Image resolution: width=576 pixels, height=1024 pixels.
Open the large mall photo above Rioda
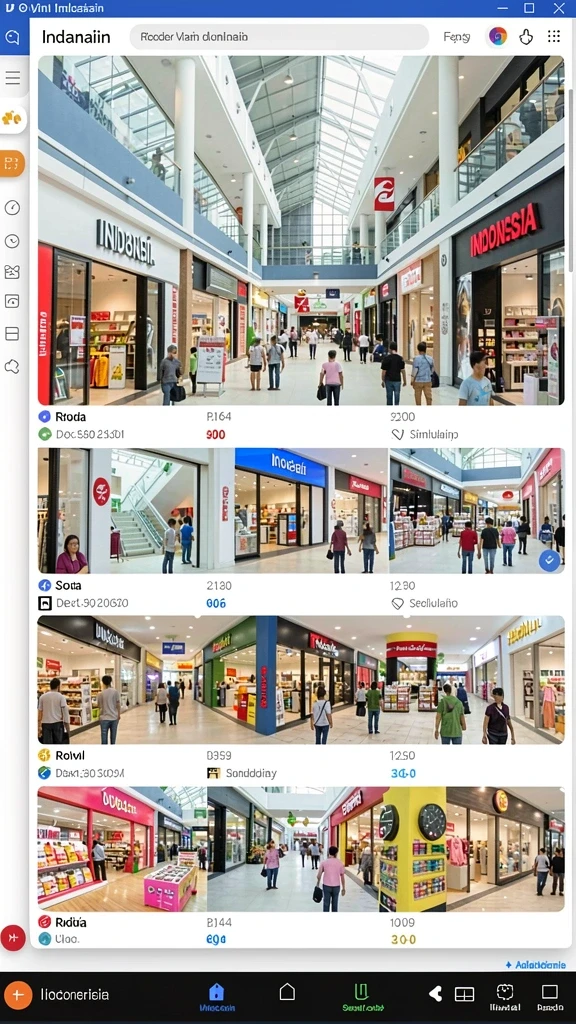point(301,231)
